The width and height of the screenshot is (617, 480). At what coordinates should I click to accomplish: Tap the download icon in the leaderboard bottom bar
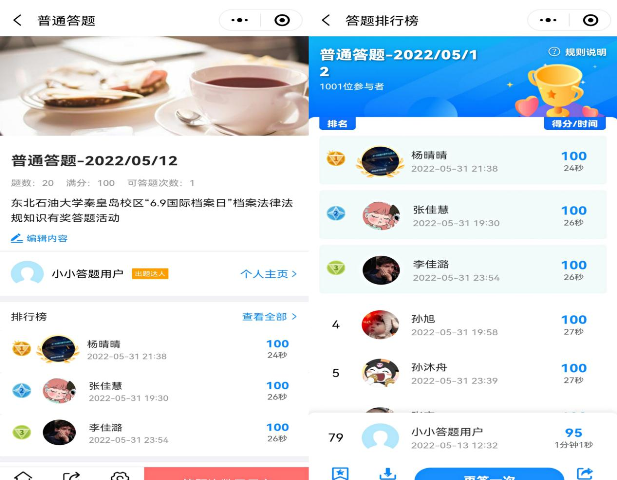(388, 473)
